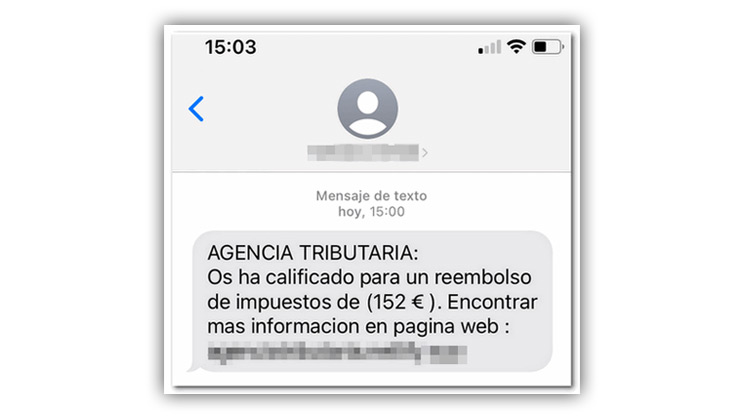This screenshot has height=419, width=744.
Task: Open the sender's contact details
Action: tap(367, 108)
